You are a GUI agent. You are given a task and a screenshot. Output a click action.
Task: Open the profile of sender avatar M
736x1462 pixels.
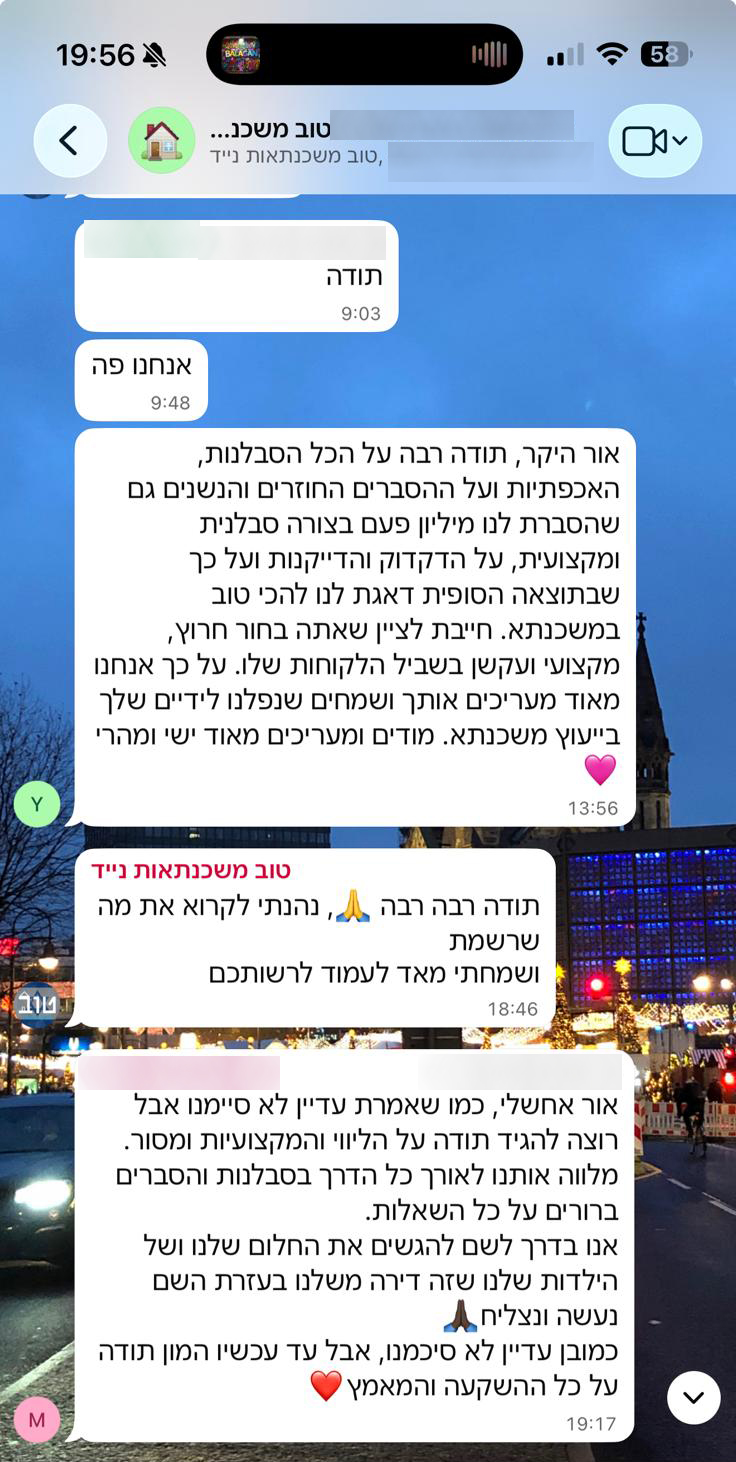click(x=37, y=1419)
